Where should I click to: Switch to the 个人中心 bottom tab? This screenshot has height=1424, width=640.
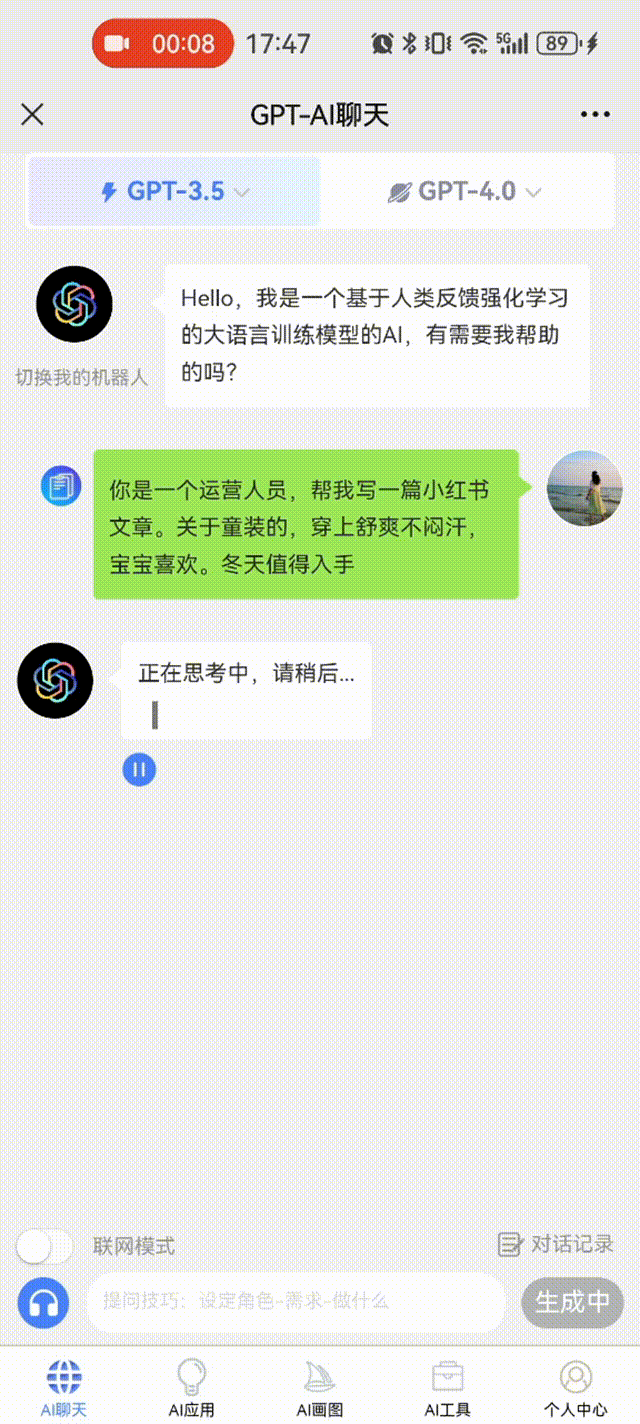[575, 1388]
